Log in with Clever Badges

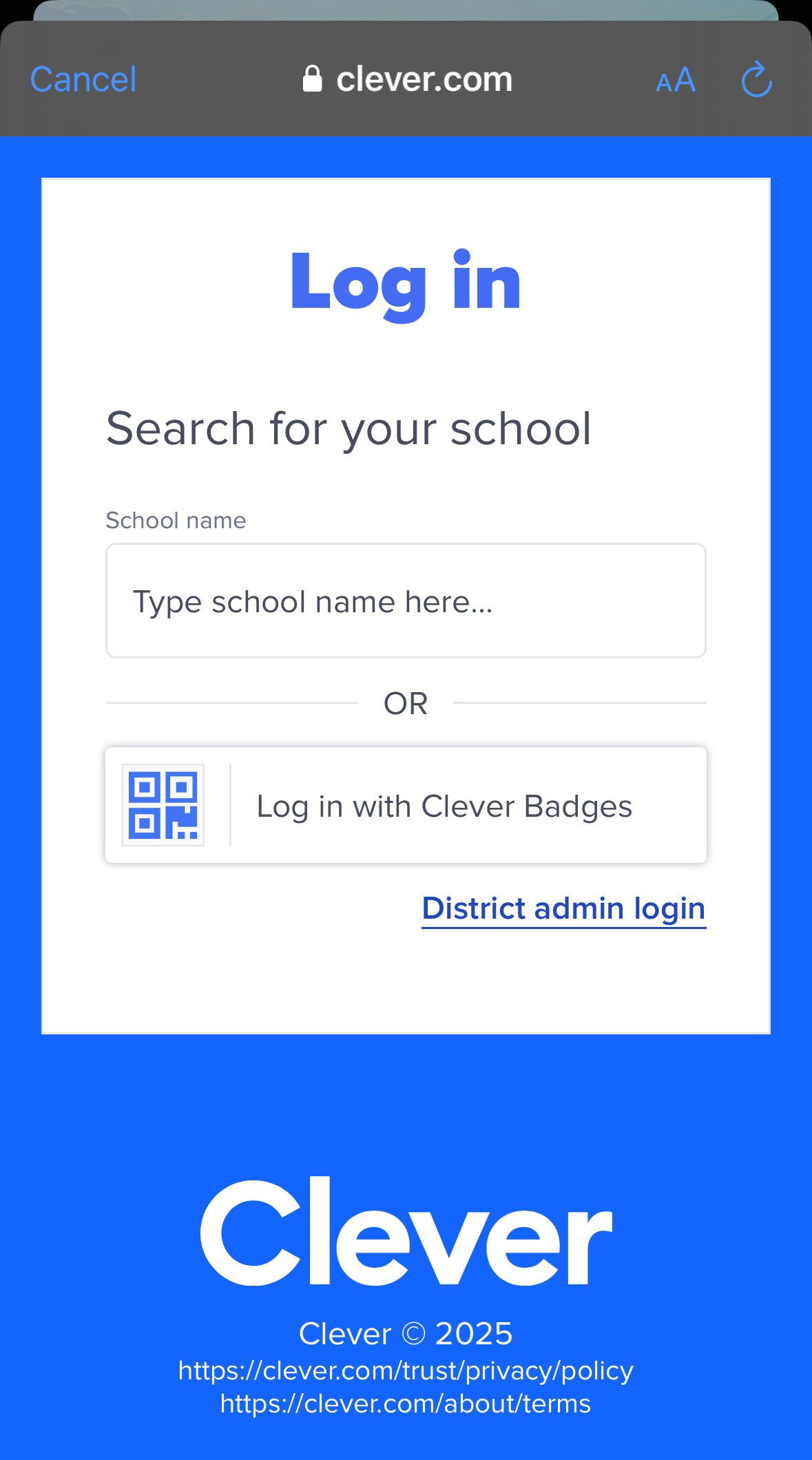pyautogui.click(x=406, y=805)
